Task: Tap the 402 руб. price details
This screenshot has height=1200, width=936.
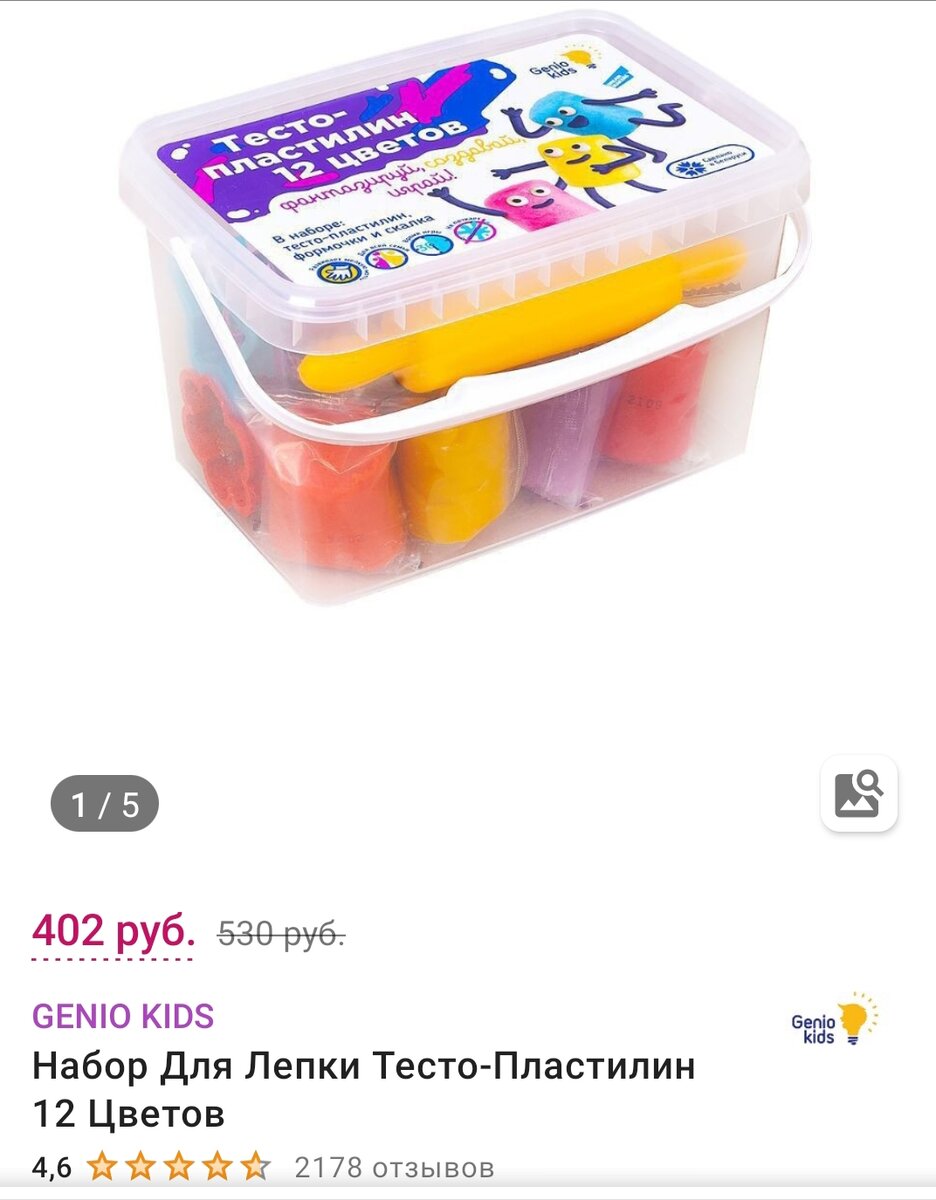Action: 113,933
